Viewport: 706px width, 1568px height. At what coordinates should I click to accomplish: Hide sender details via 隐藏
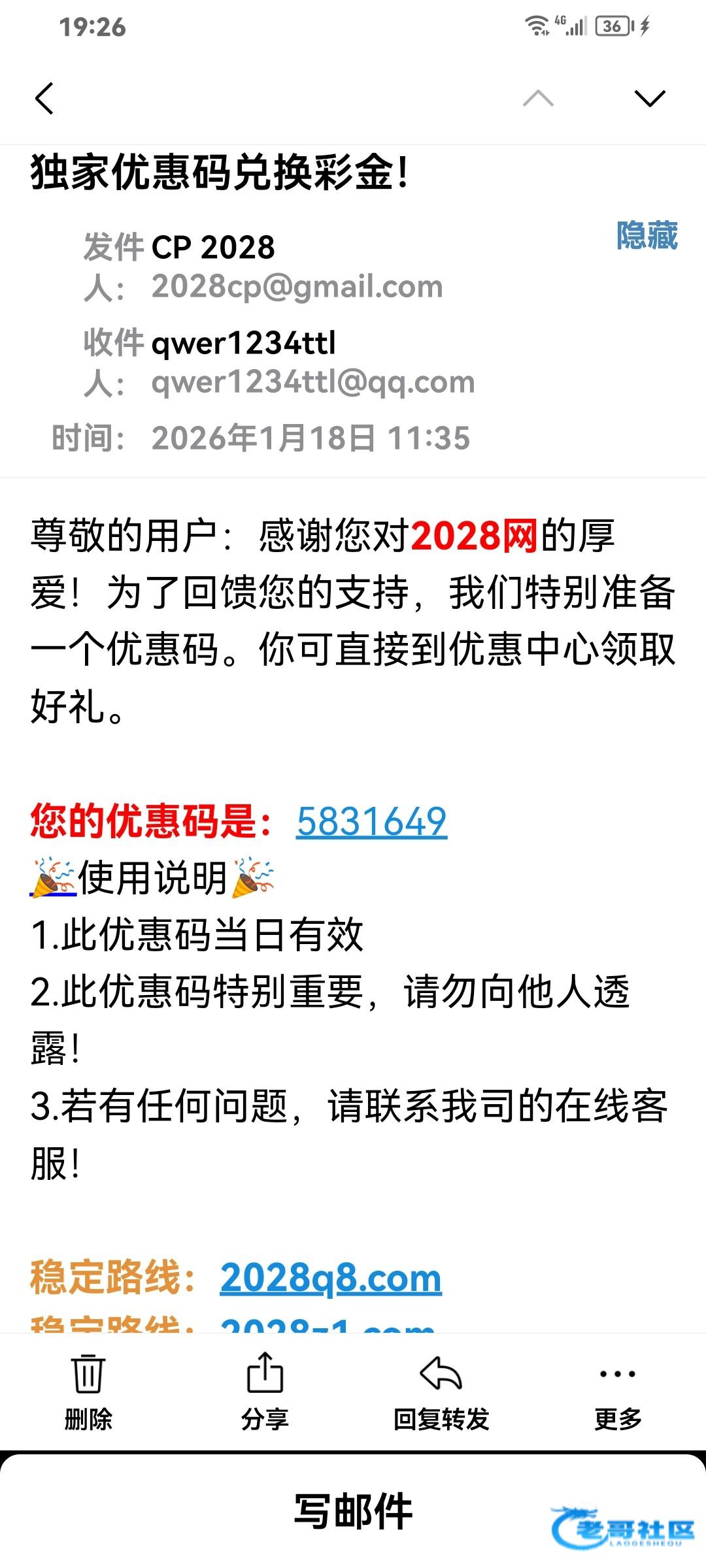pos(647,236)
